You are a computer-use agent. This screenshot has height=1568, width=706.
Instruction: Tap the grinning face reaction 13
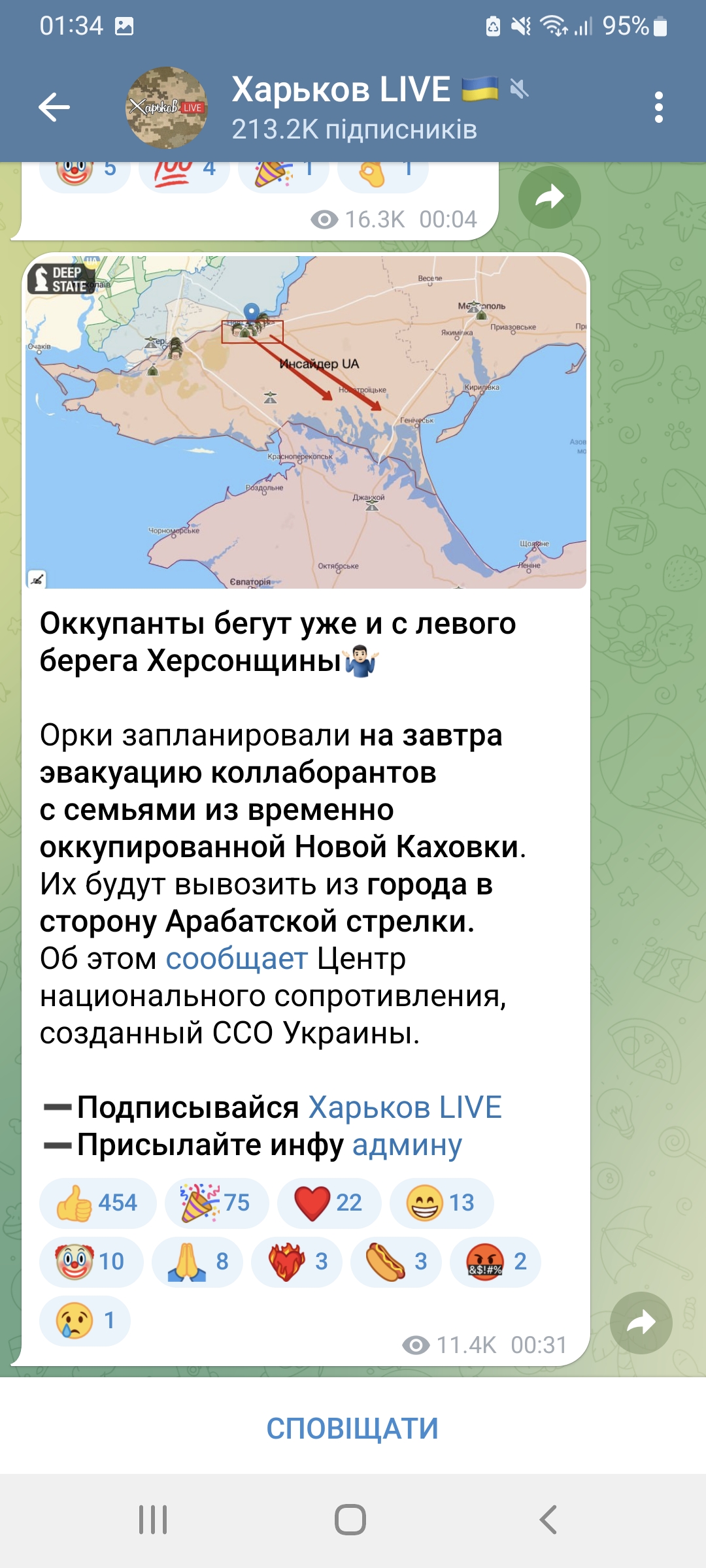pyautogui.click(x=442, y=1203)
